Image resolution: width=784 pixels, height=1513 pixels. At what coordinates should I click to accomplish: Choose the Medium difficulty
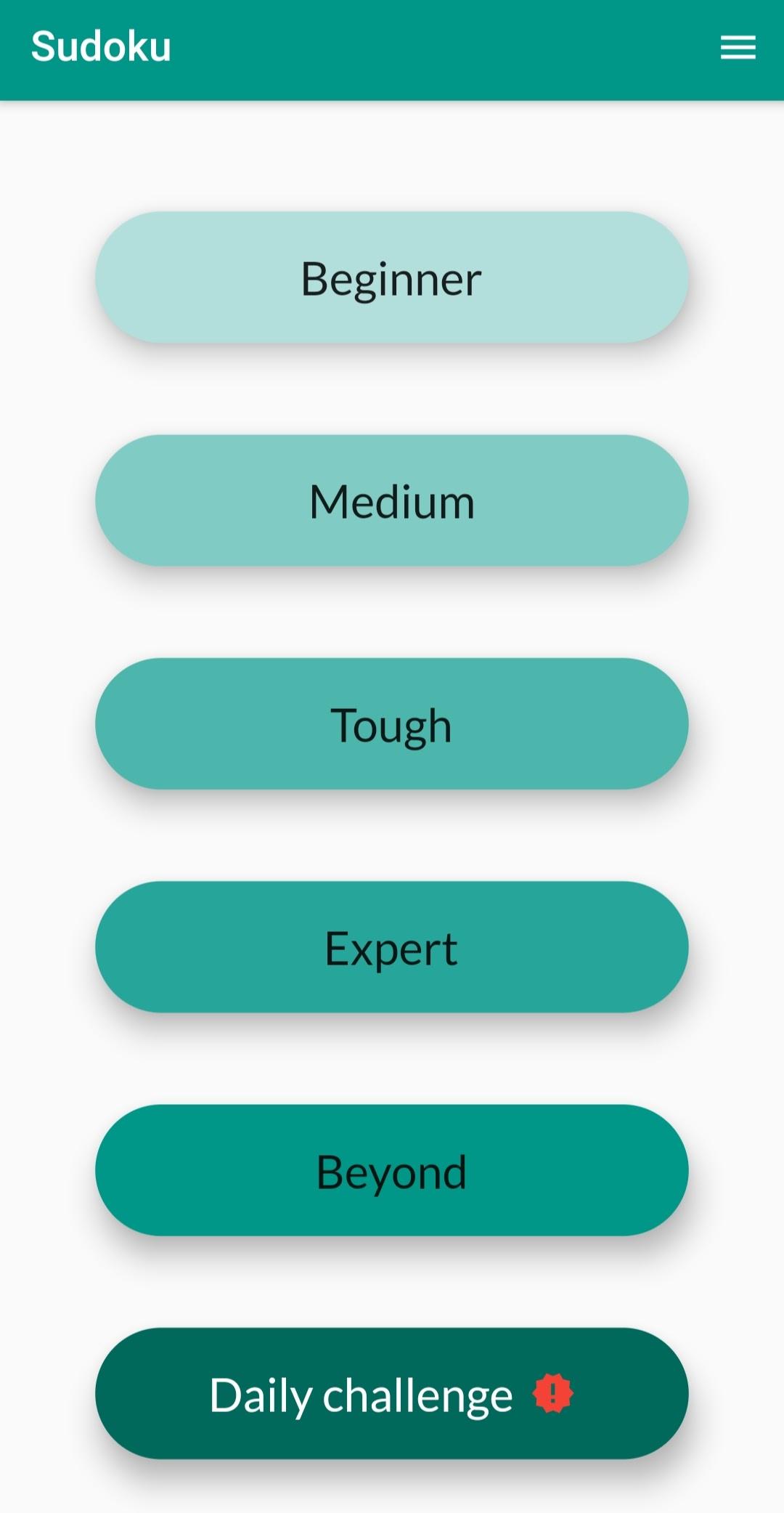coord(392,500)
